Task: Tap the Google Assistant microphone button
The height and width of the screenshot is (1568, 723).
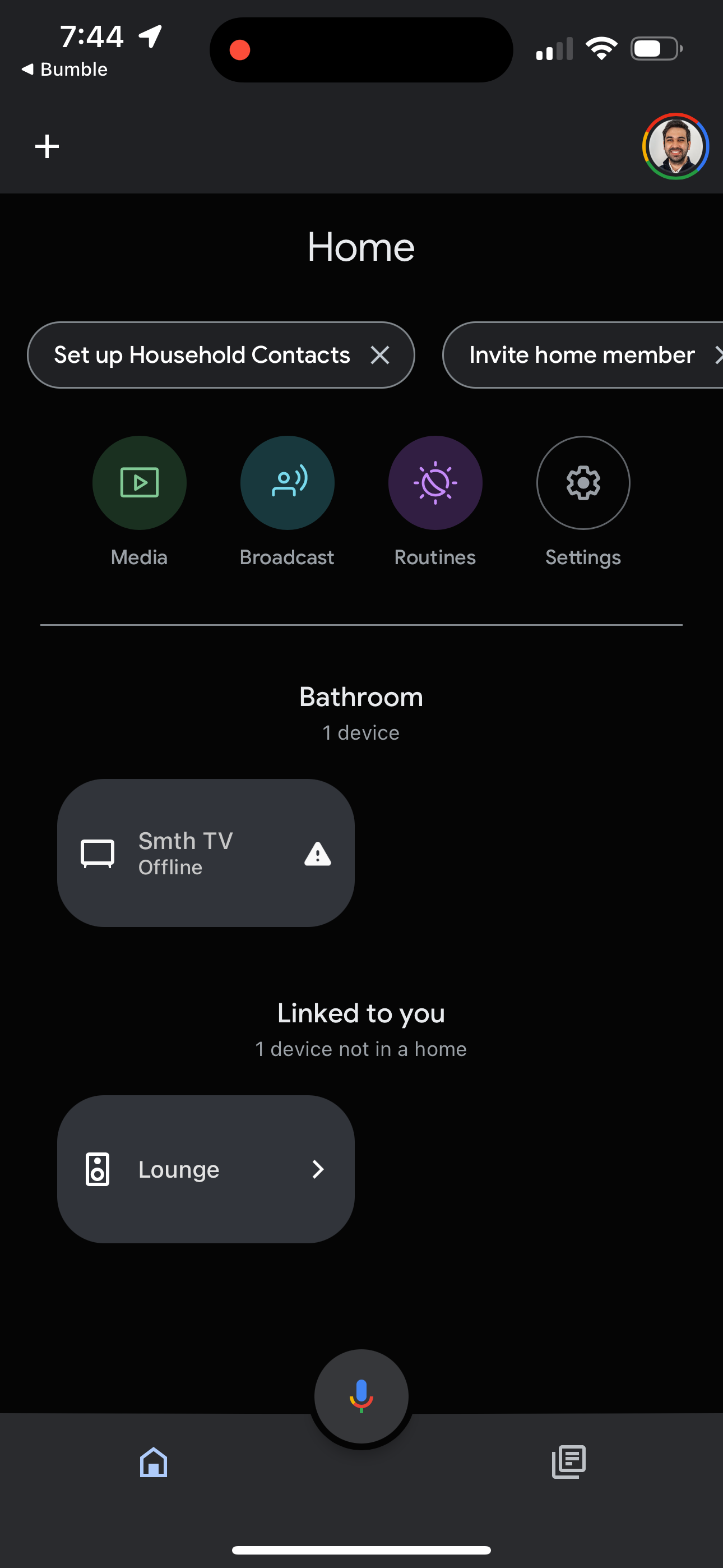Action: (361, 1397)
